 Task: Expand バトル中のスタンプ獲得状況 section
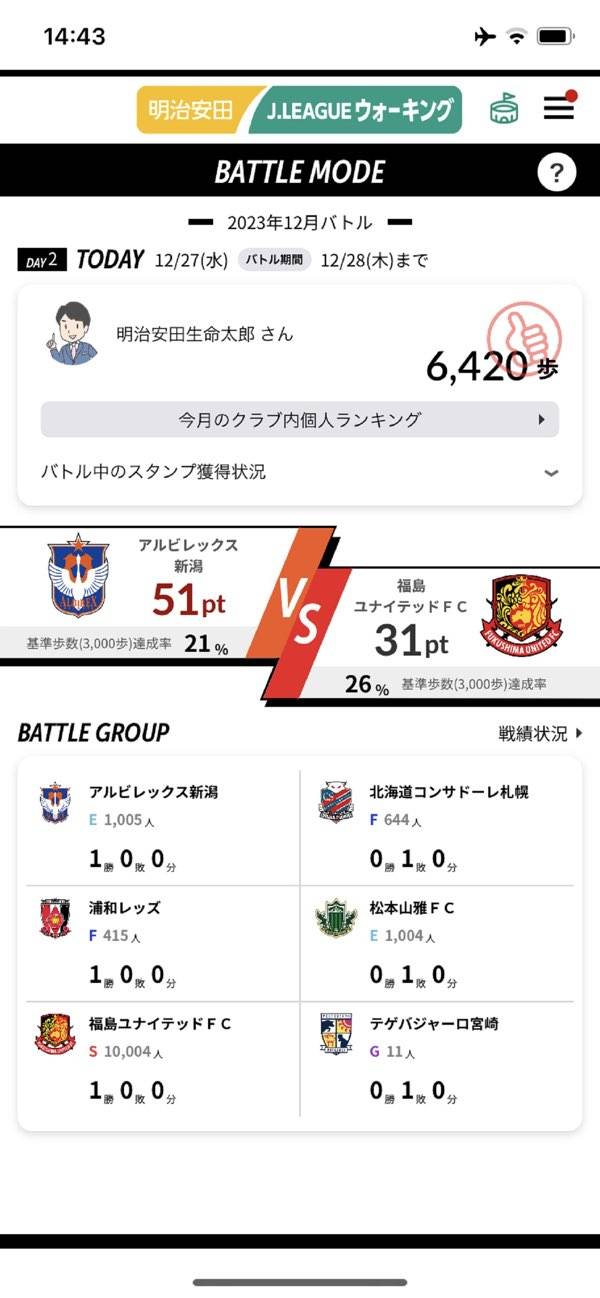pos(299,472)
